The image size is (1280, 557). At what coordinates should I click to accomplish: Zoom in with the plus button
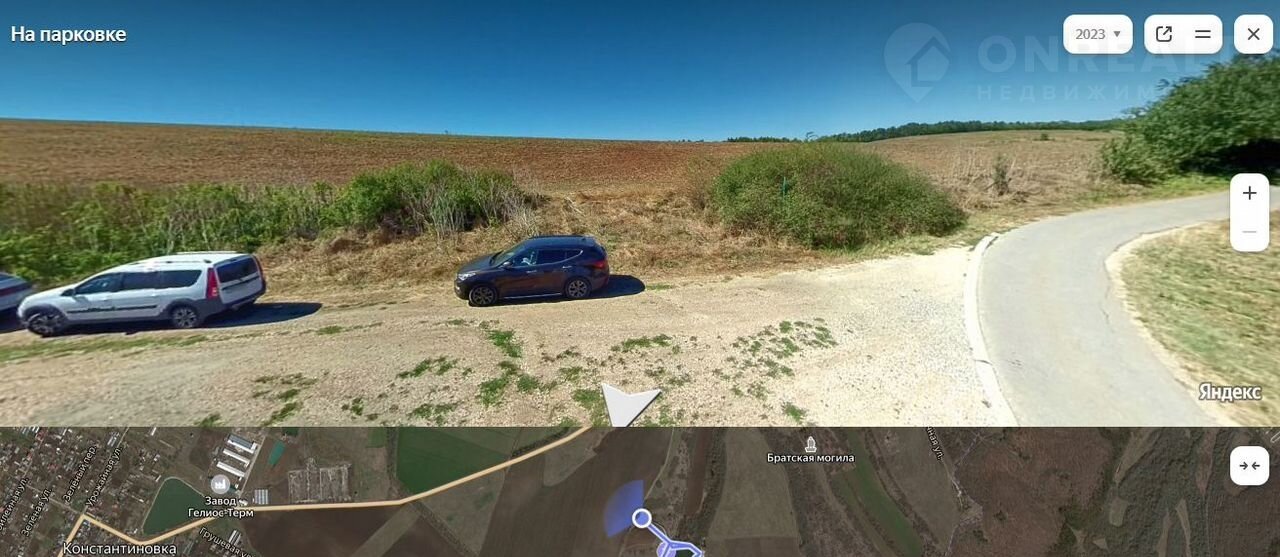tap(1249, 193)
